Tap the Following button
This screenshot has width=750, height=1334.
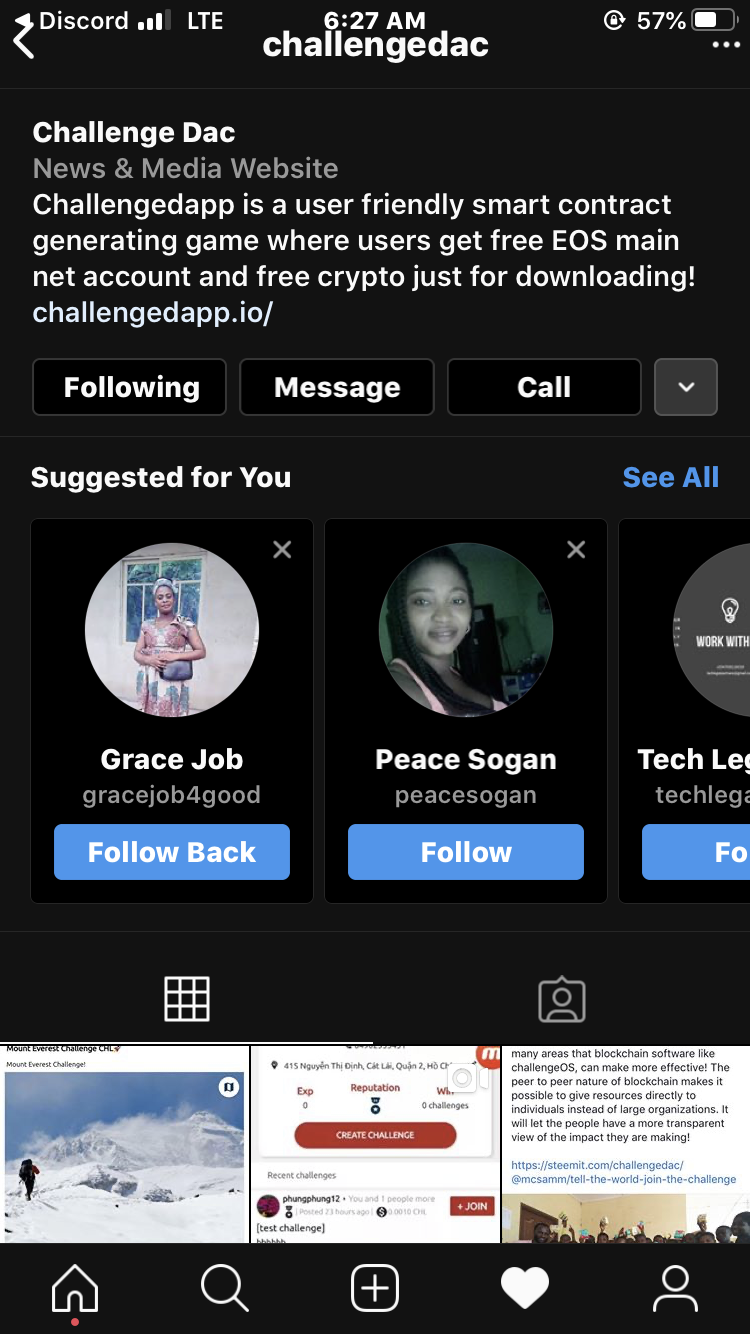(130, 387)
